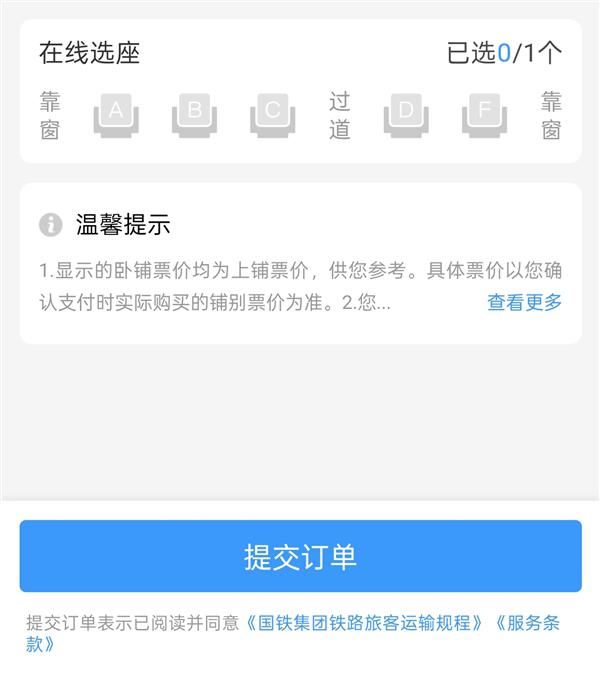Tap the 提交订单 button
This screenshot has width=600, height=689.
coord(301,556)
